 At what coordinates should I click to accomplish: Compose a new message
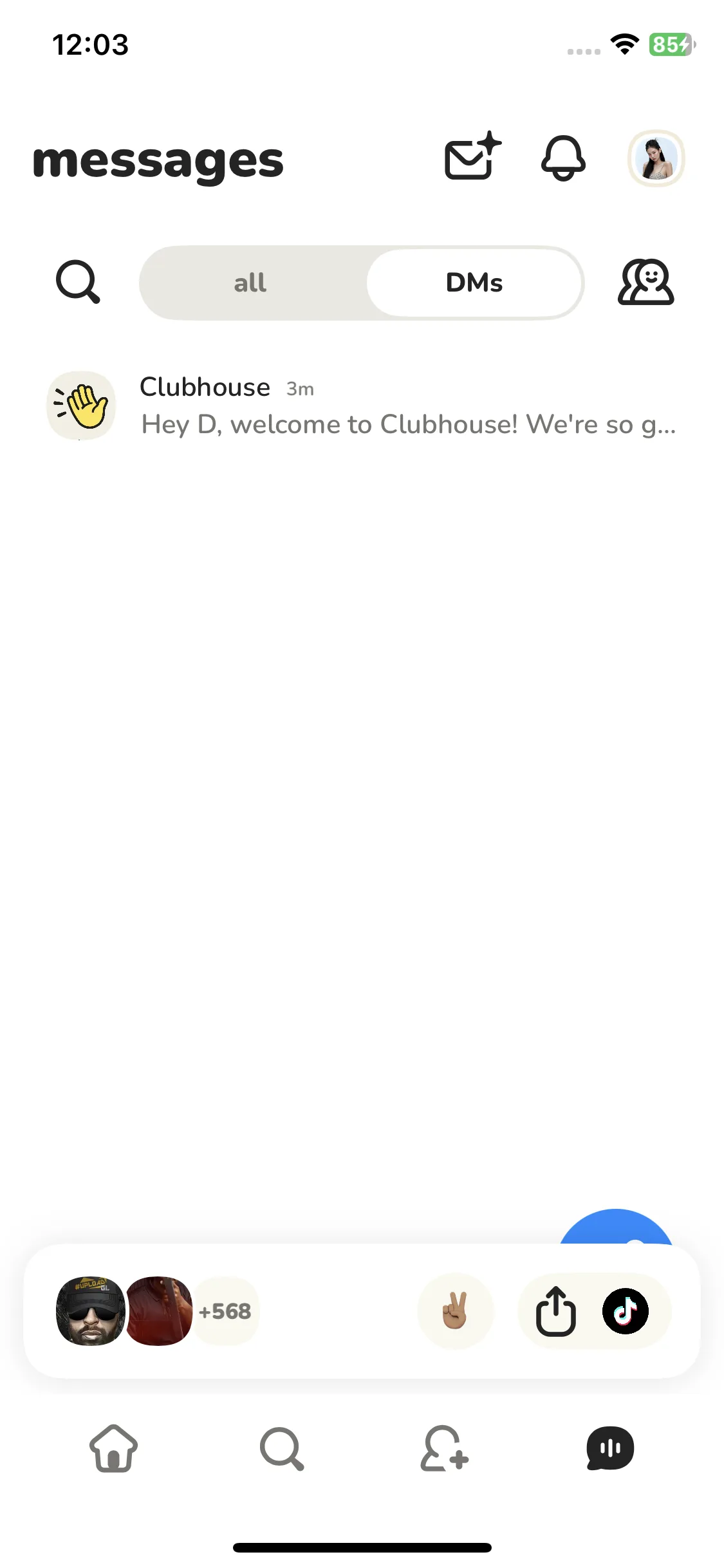click(x=472, y=156)
